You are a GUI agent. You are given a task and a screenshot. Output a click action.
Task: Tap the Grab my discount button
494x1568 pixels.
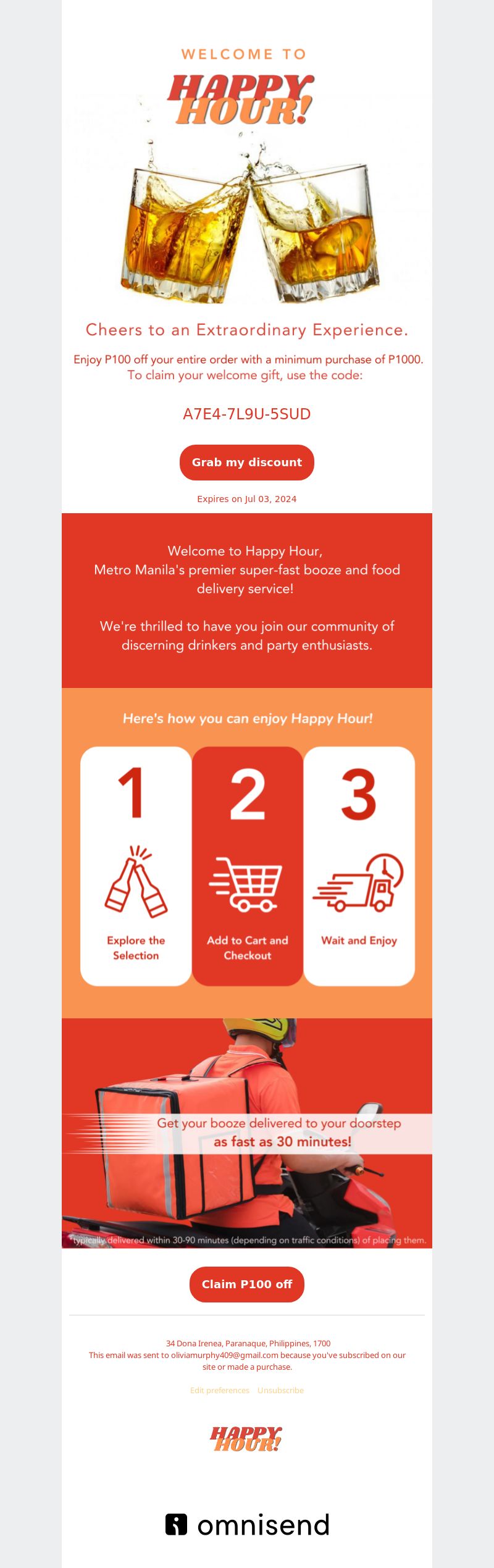click(x=247, y=463)
